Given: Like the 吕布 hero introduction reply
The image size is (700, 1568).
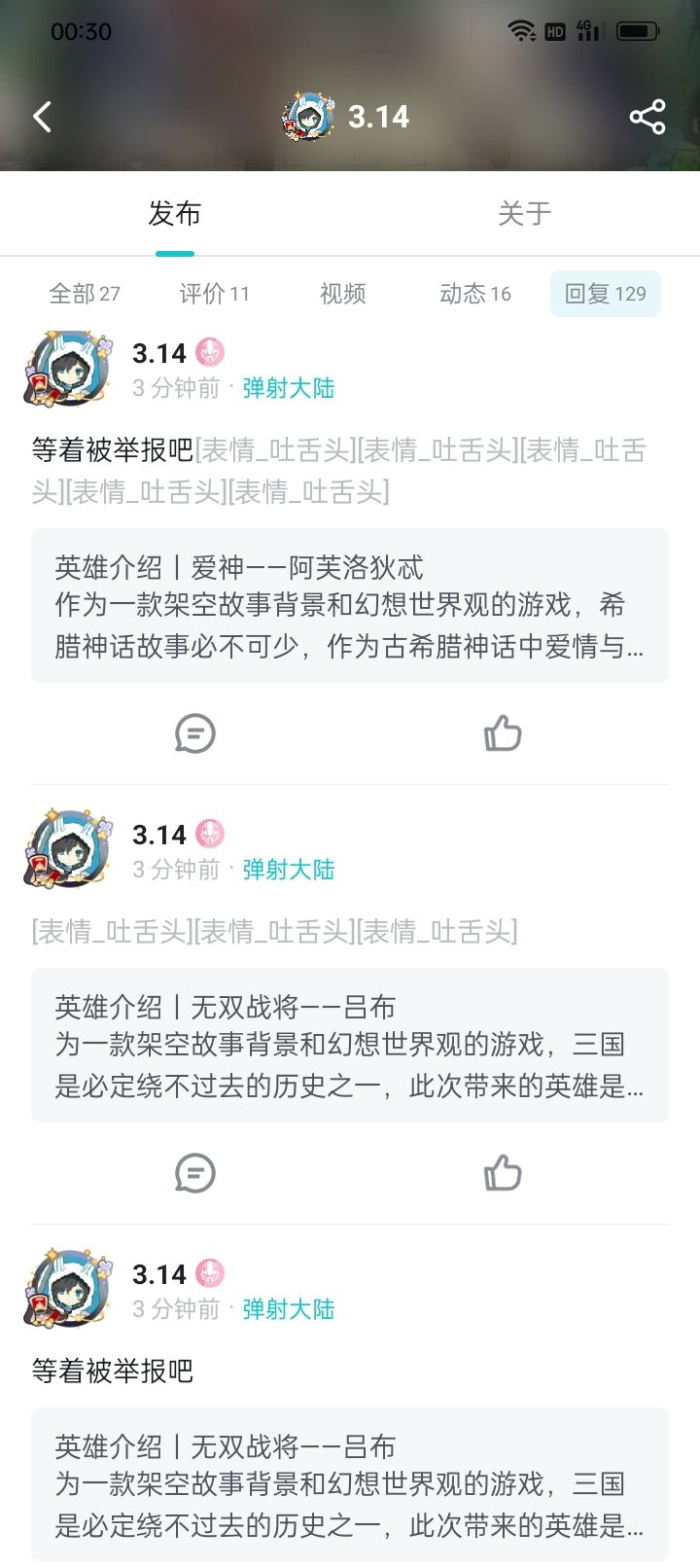Looking at the screenshot, I should [x=503, y=1173].
